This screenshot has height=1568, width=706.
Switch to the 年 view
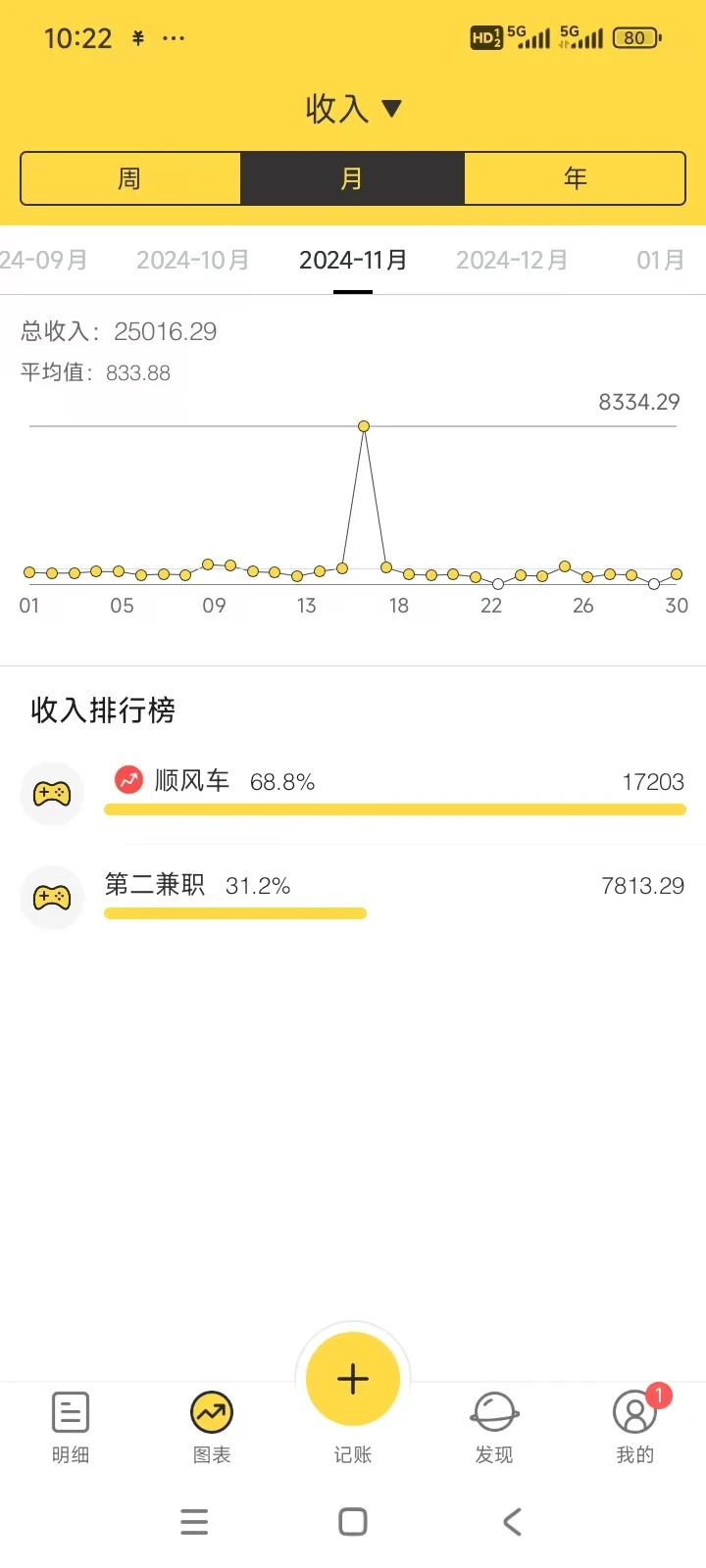[x=575, y=178]
